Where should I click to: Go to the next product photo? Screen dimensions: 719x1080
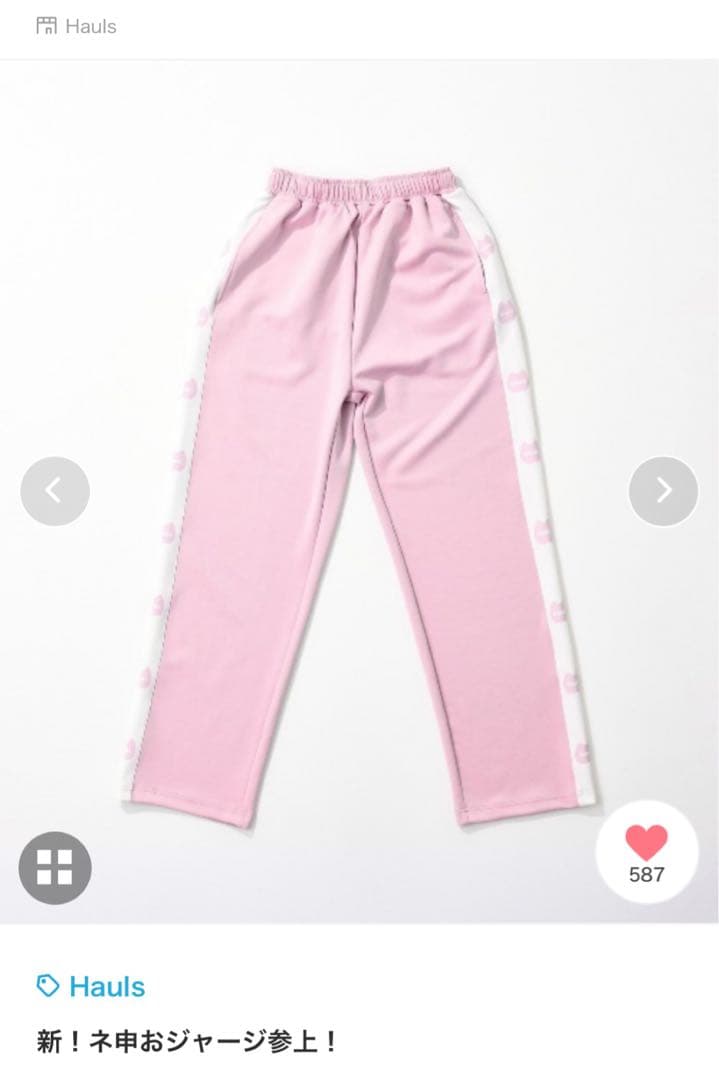(663, 491)
